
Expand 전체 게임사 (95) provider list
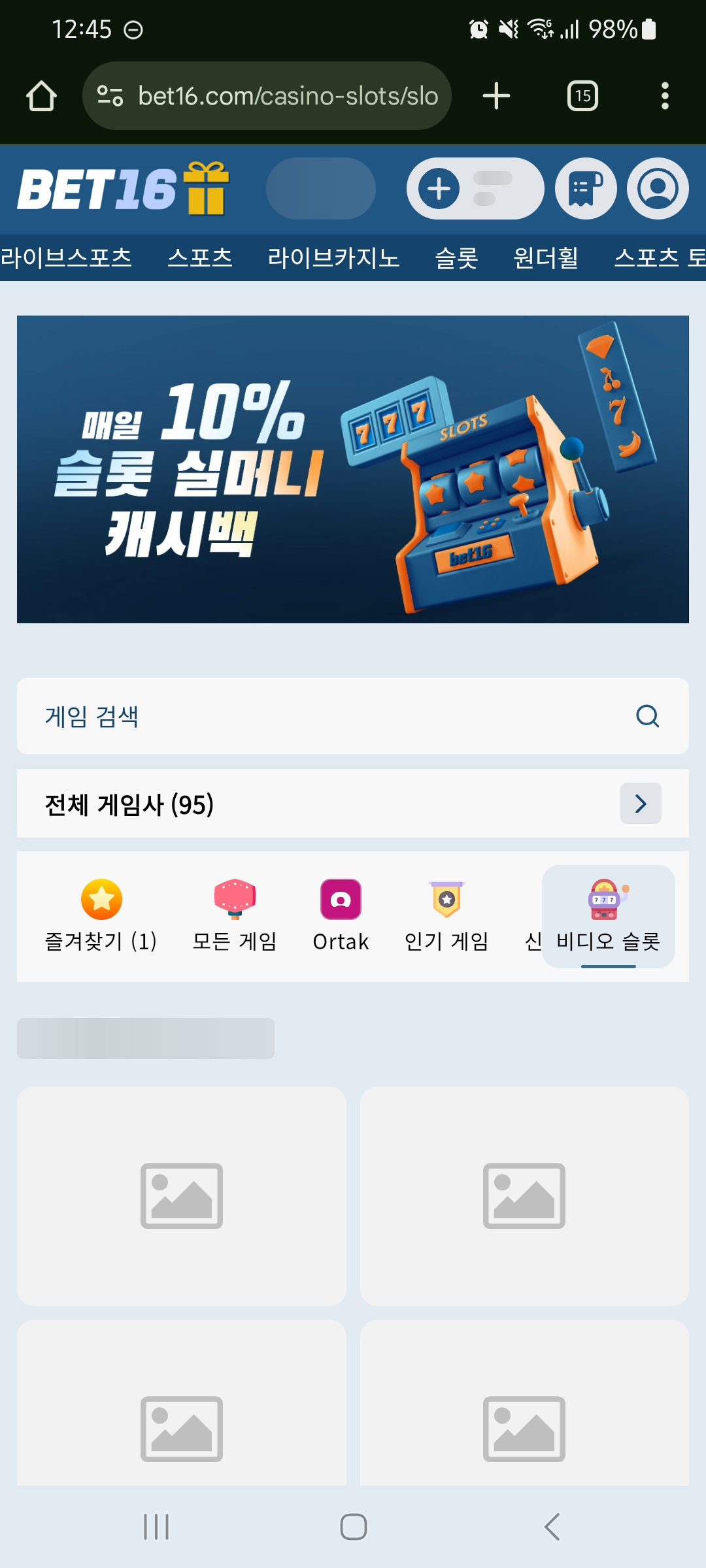tap(641, 804)
